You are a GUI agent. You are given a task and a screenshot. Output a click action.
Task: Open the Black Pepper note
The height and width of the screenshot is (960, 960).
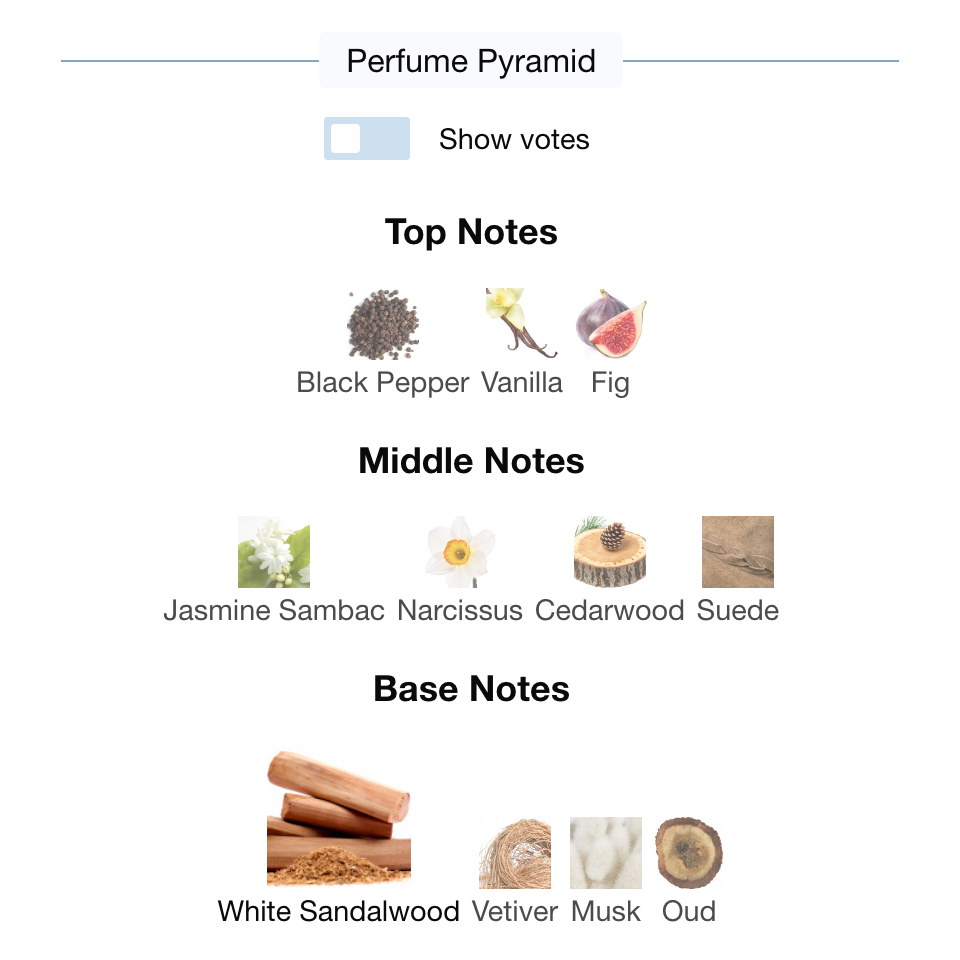click(383, 342)
